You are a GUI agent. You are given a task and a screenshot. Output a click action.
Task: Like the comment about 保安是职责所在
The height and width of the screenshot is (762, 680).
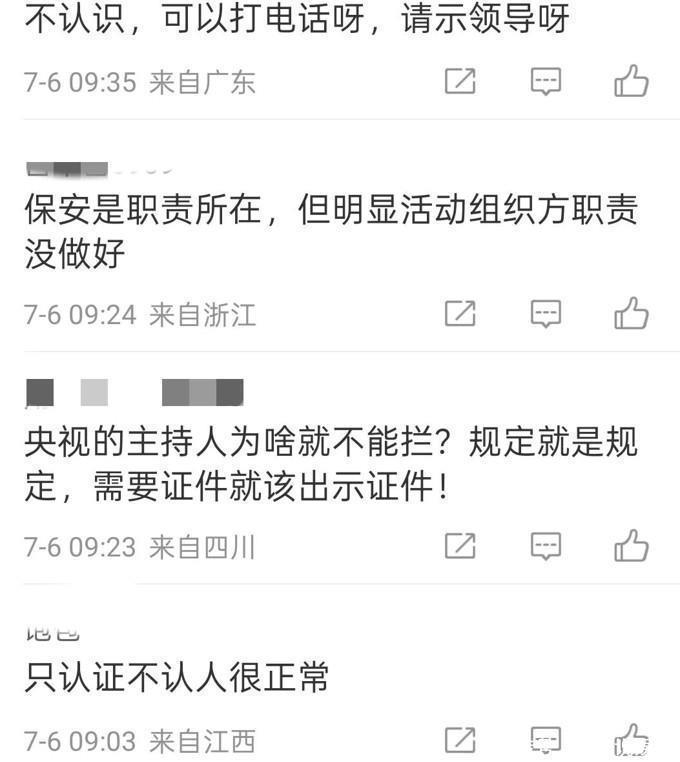pyautogui.click(x=631, y=314)
